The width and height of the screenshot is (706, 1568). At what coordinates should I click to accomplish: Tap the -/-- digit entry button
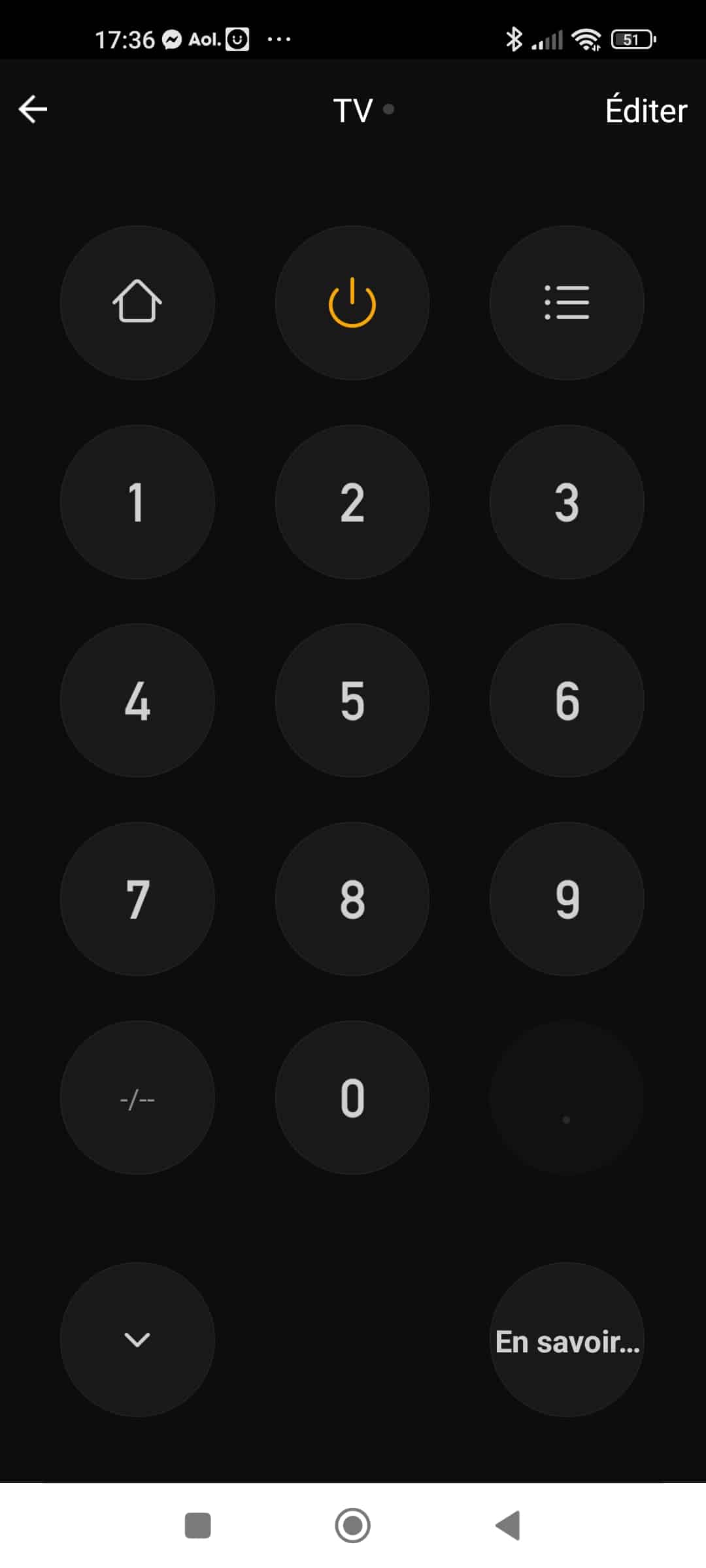click(x=137, y=1098)
